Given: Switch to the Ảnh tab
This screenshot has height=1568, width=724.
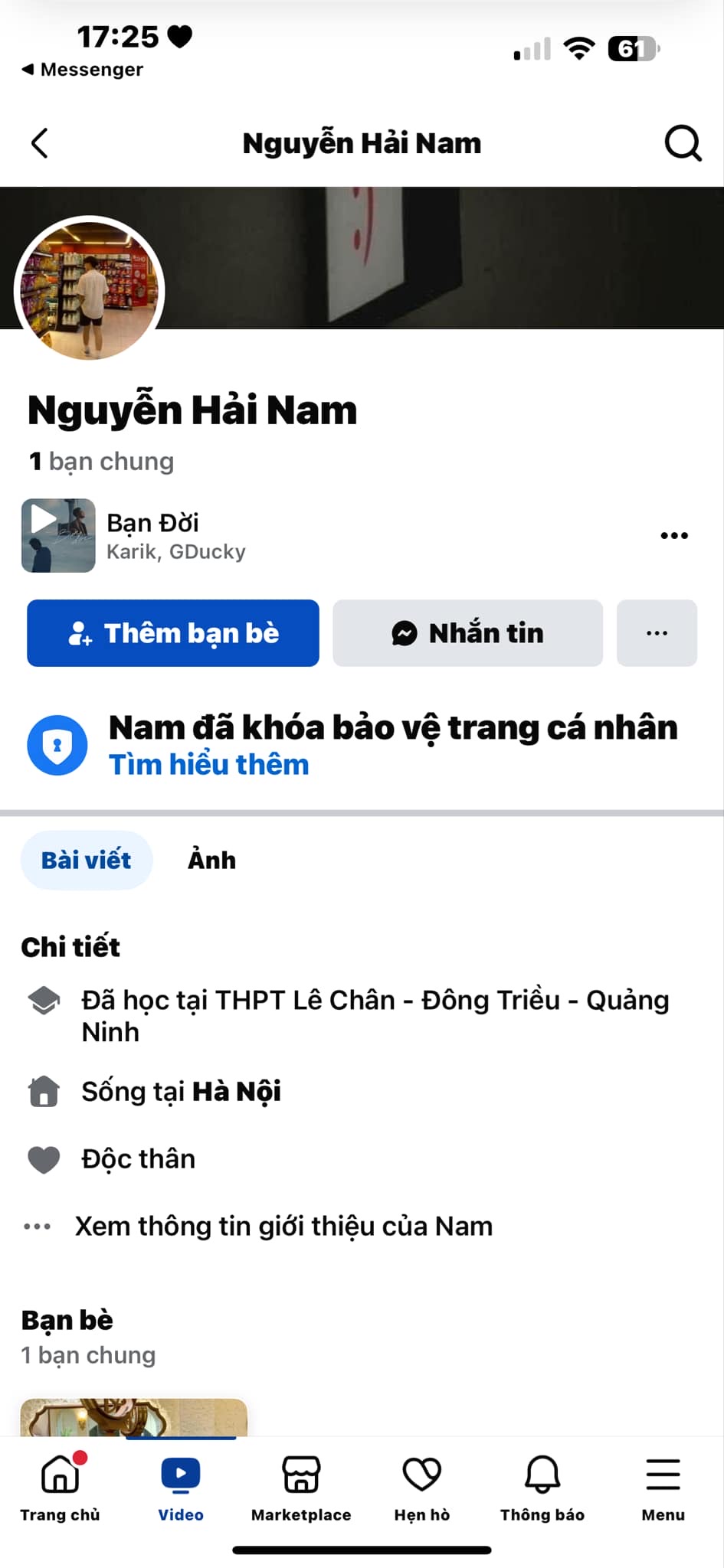Looking at the screenshot, I should (x=212, y=860).
